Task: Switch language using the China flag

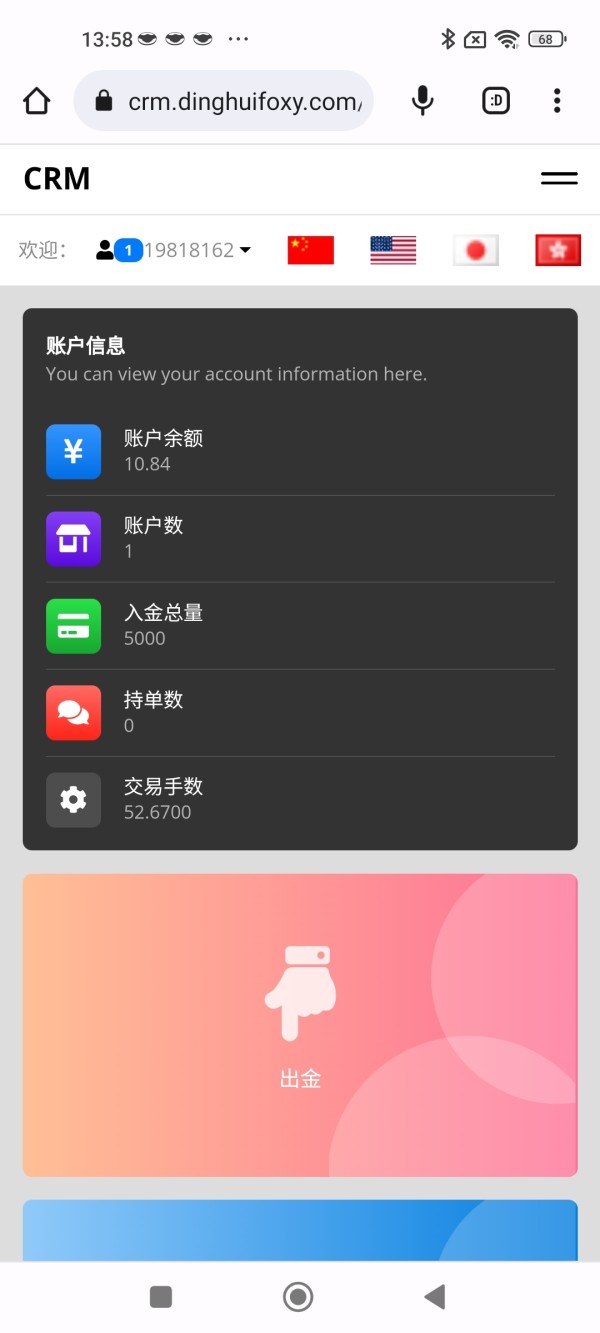Action: point(311,250)
